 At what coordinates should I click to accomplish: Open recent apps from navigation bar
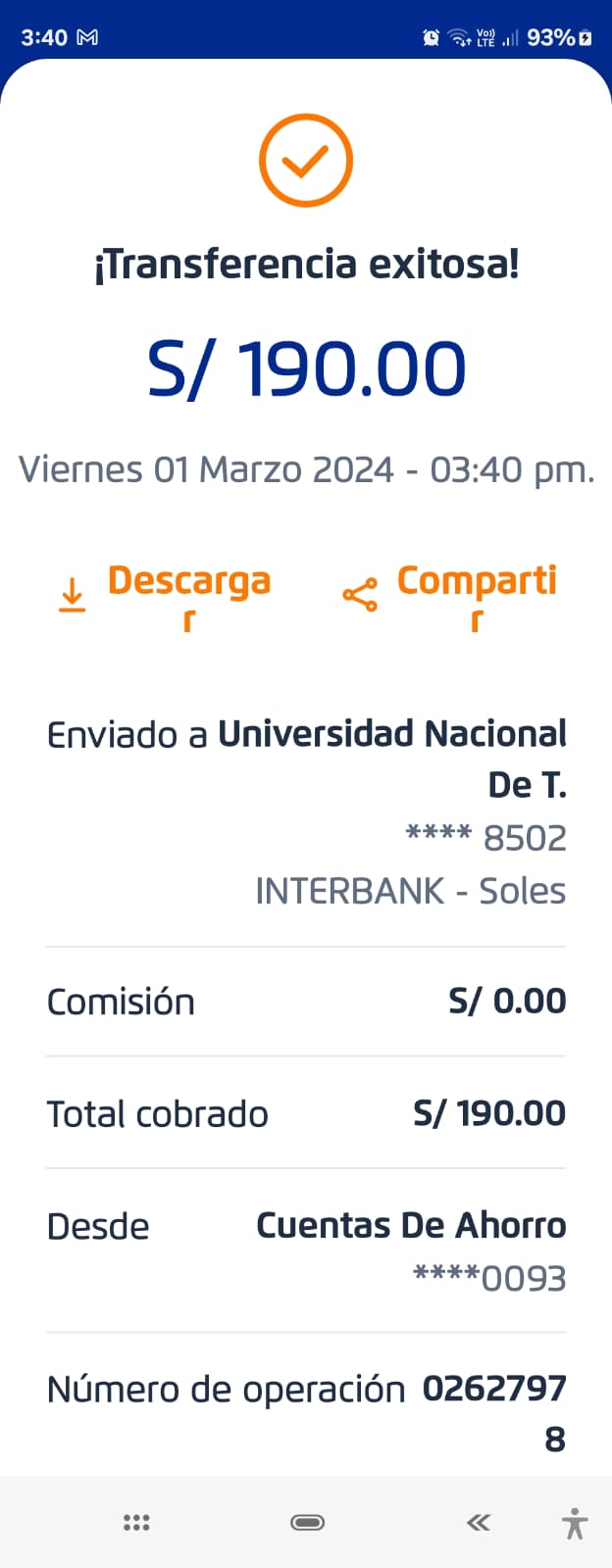(136, 1522)
